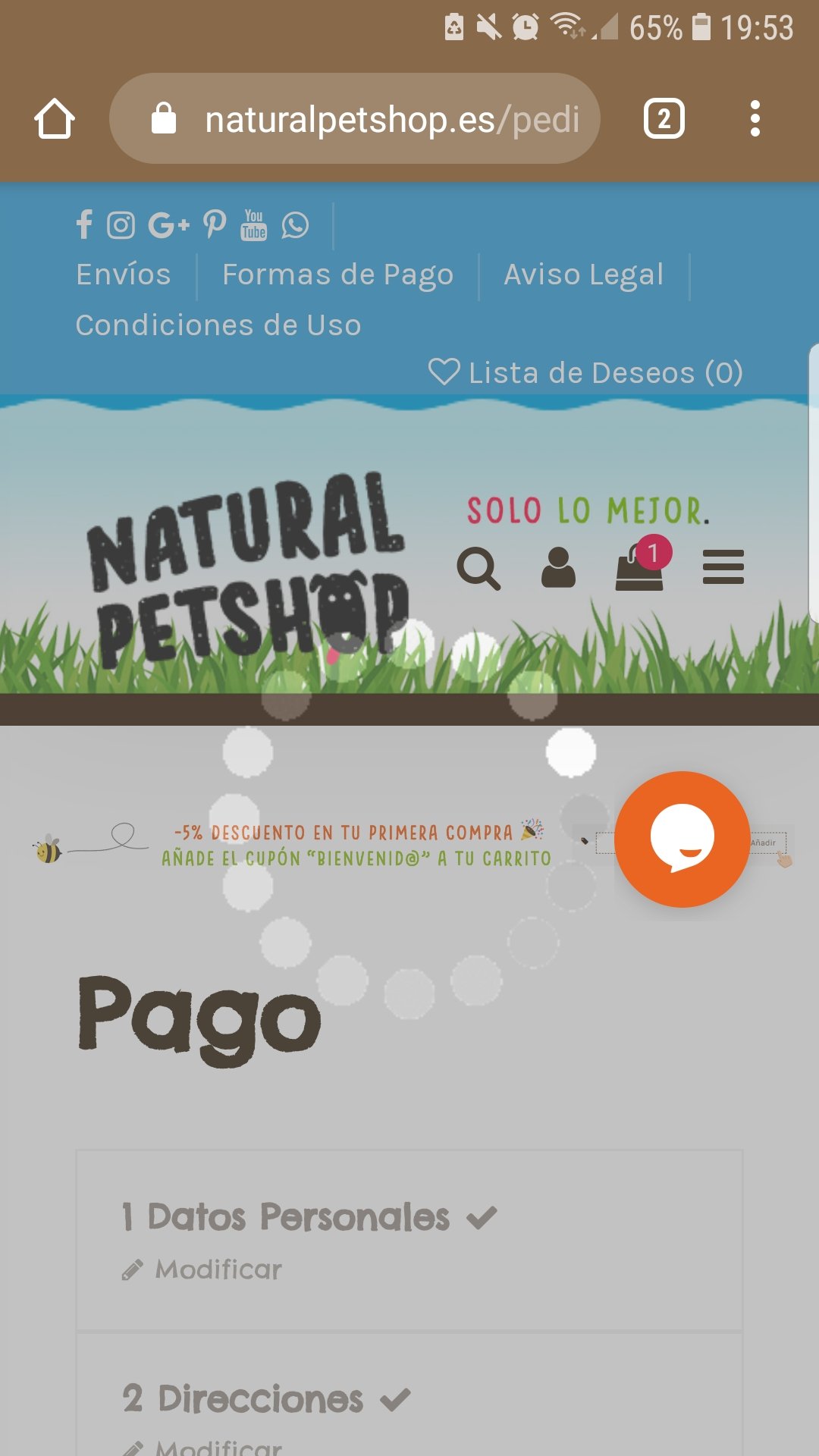
Task: Open the user account icon
Action: tap(558, 568)
